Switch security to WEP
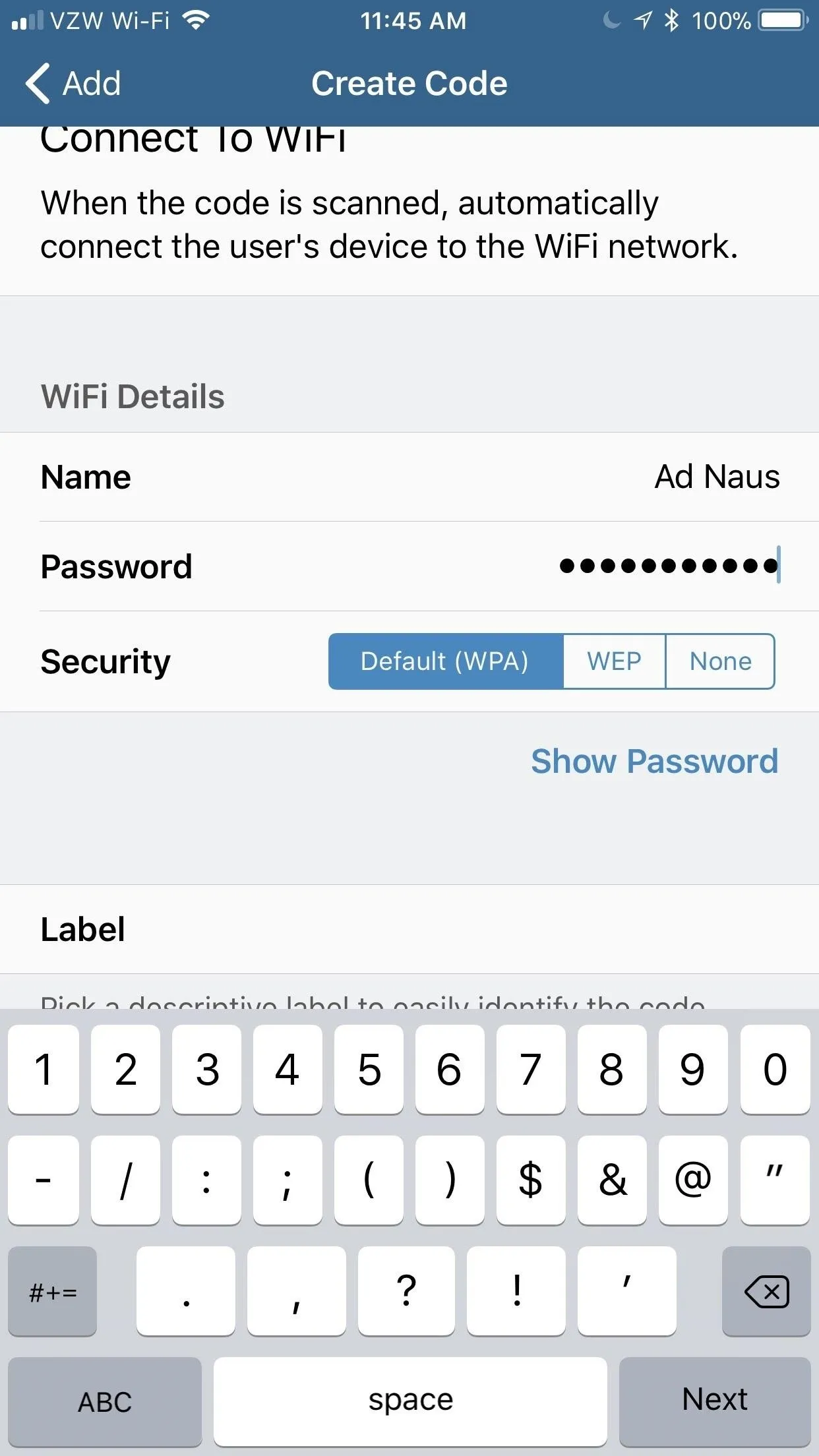819x1456 pixels. pyautogui.click(x=614, y=661)
